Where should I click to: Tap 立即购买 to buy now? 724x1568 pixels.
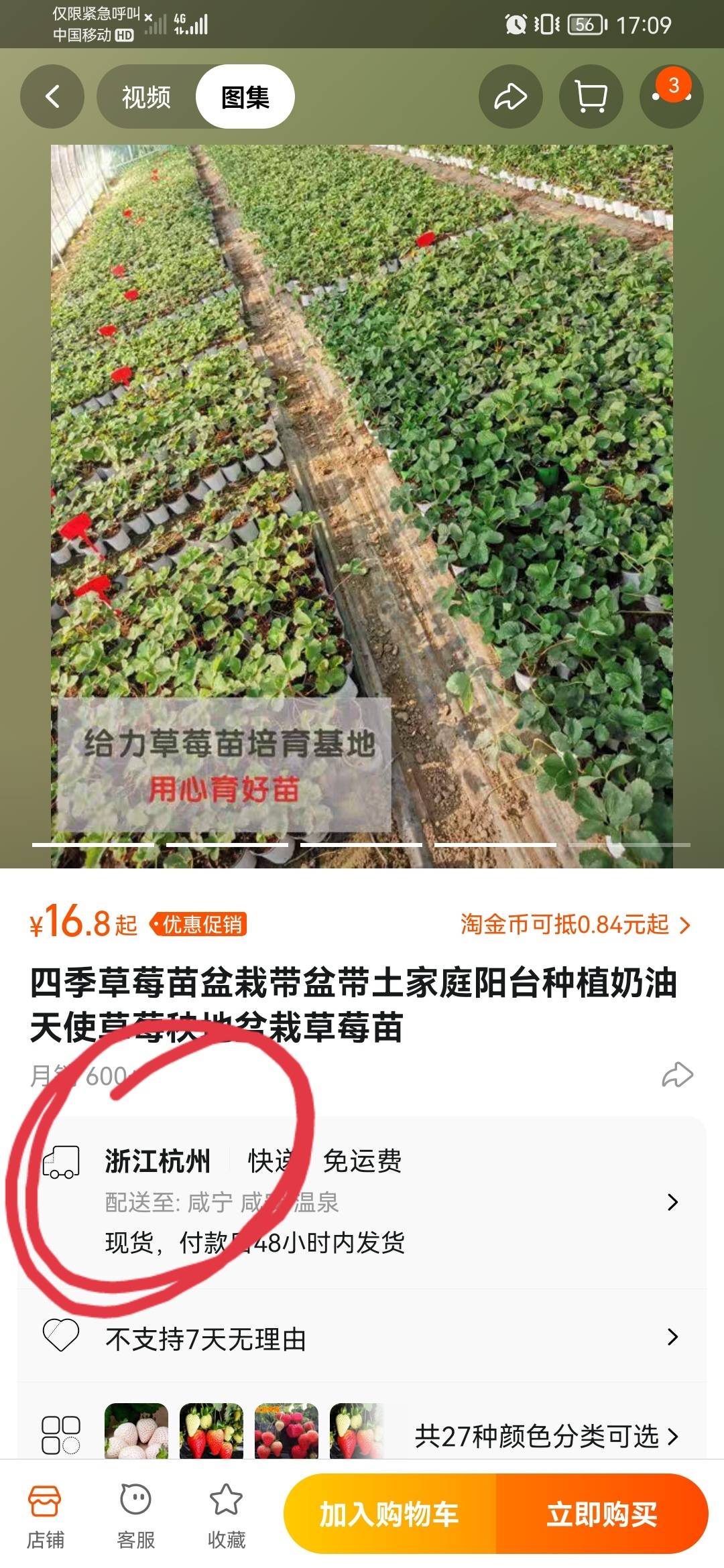tap(602, 1514)
